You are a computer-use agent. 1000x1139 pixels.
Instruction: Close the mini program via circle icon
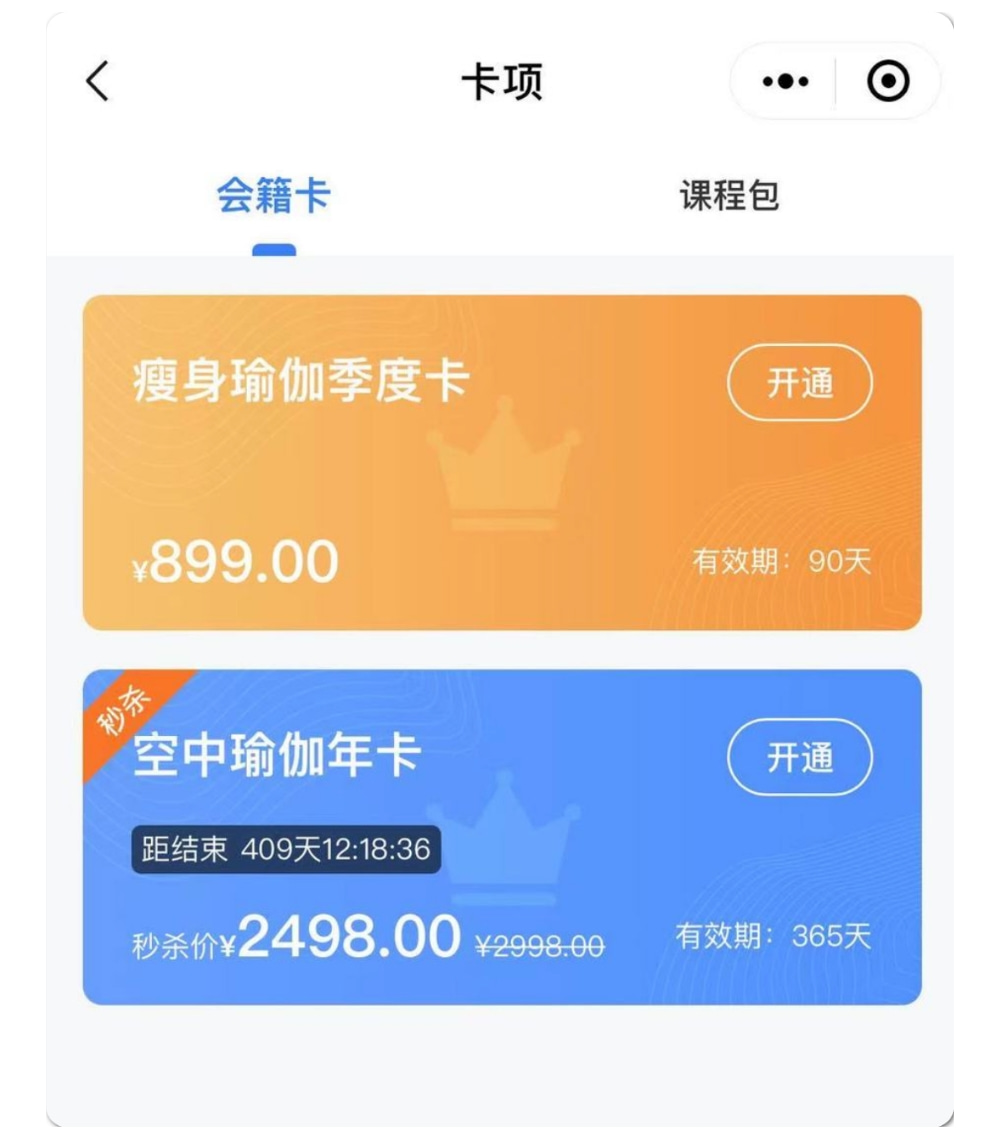[888, 82]
